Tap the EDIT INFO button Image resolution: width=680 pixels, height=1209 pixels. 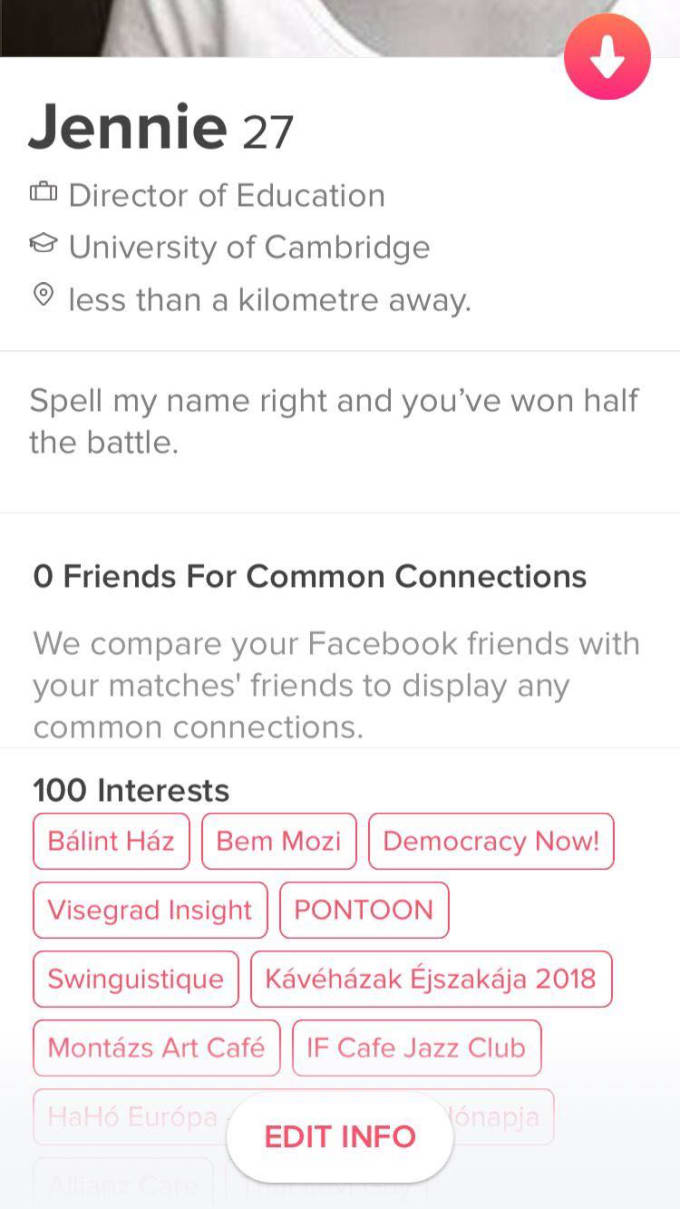click(x=340, y=1137)
